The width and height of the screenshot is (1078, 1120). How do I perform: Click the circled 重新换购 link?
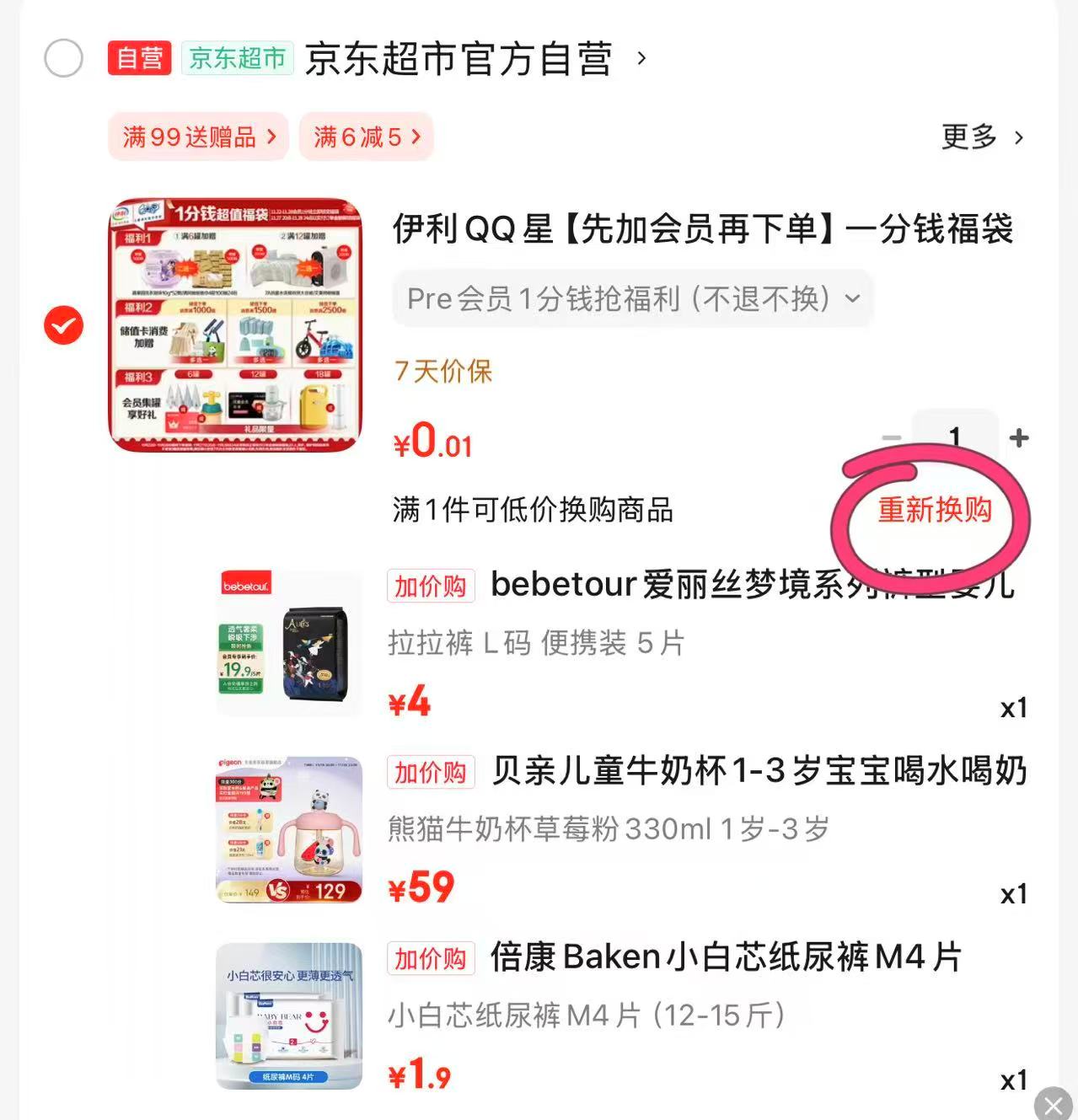coord(936,509)
